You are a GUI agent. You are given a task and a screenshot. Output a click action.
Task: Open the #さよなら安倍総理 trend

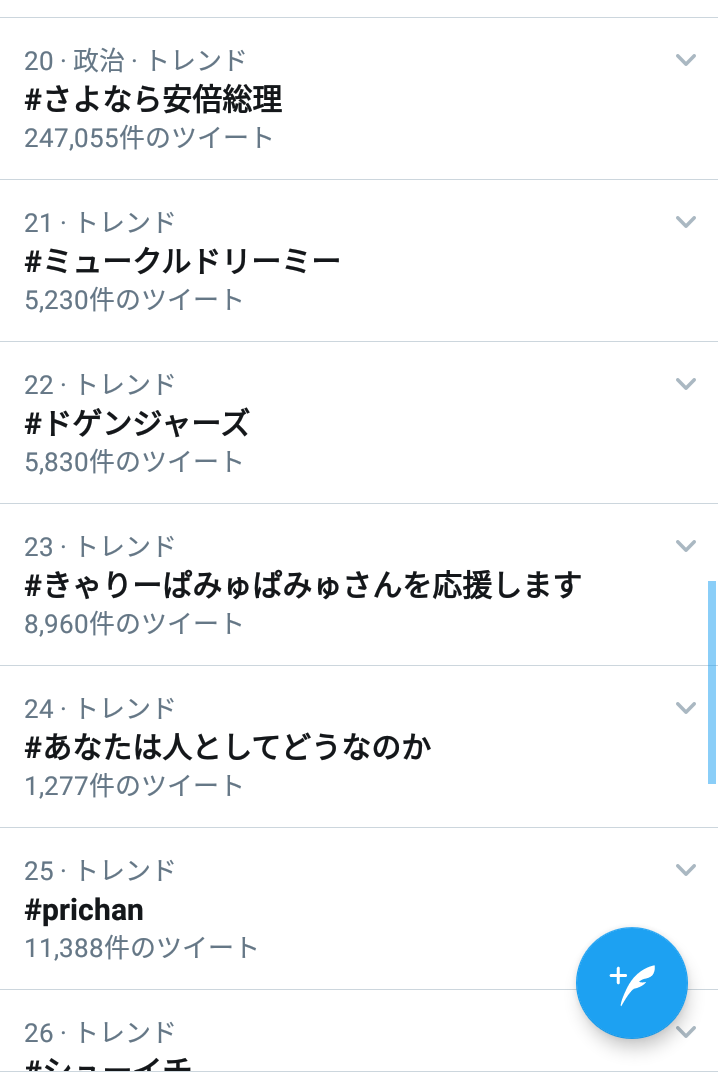click(154, 99)
